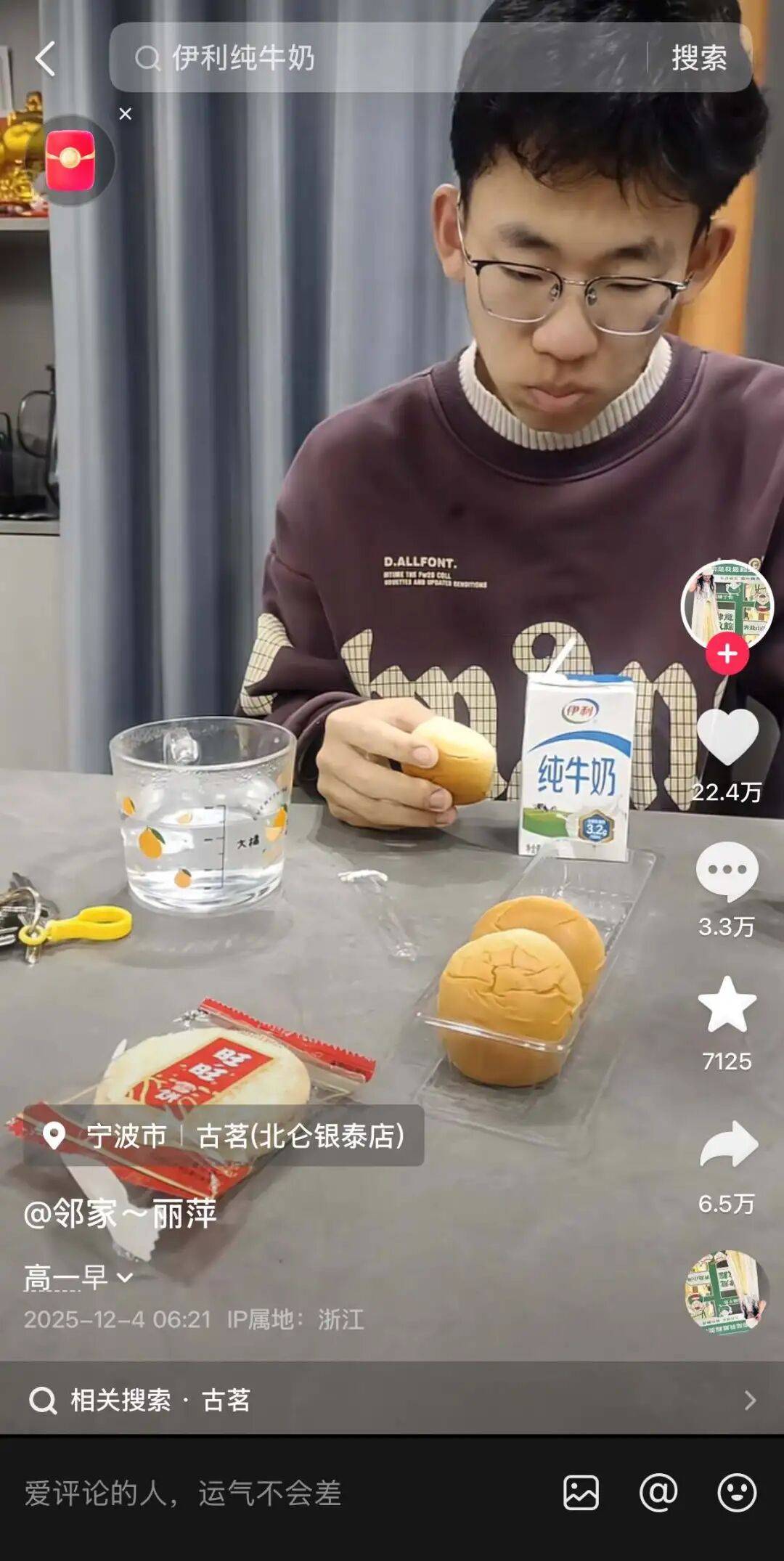This screenshot has width=784, height=1561.
Task: Mention someone with the @ icon
Action: [658, 1493]
